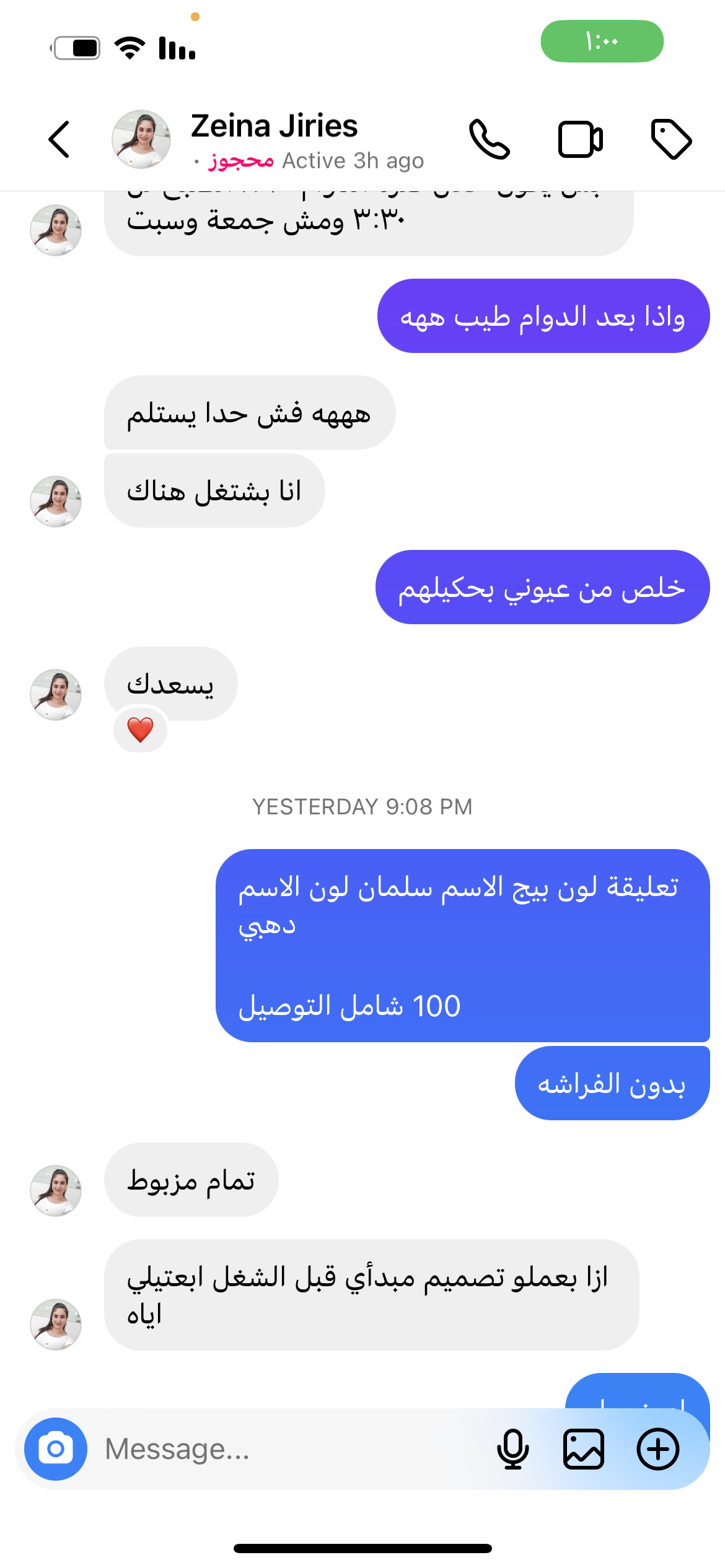Open the photo gallery picker
This screenshot has width=725, height=1568.
584,1449
